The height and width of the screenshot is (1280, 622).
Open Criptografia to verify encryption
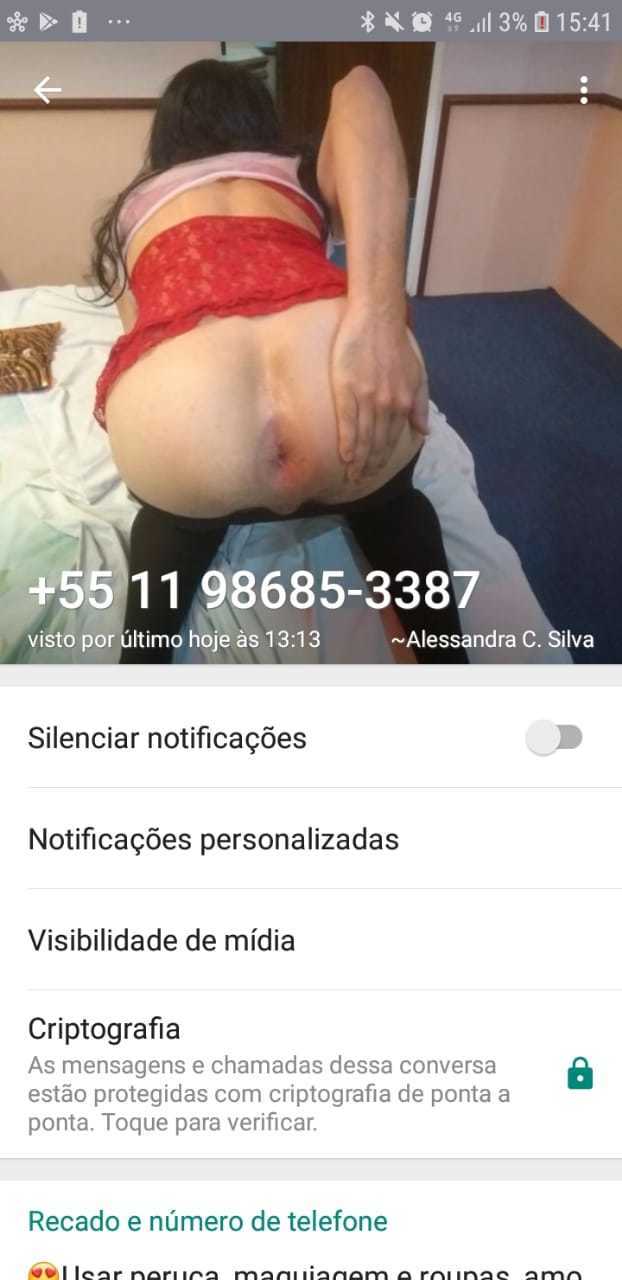coord(311,1074)
